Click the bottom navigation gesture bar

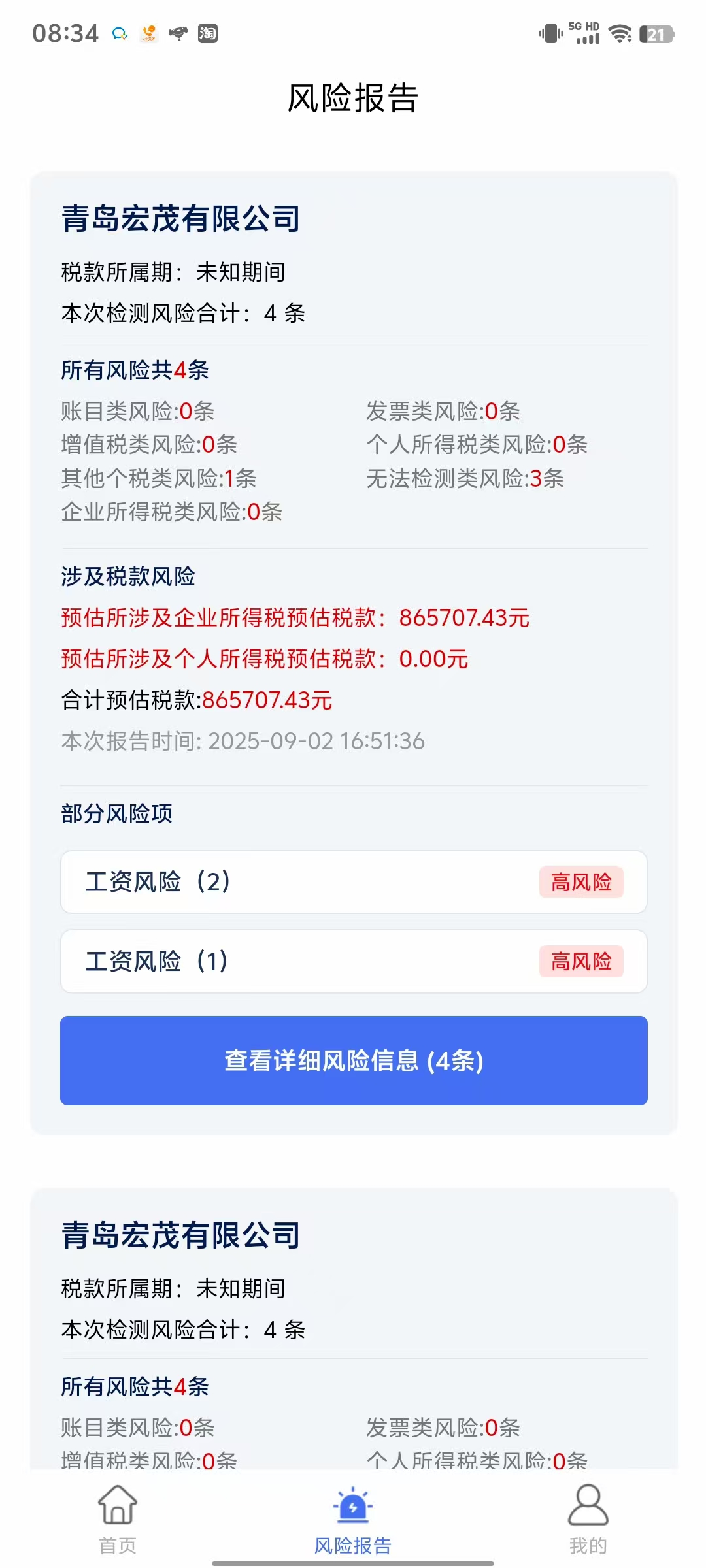[x=353, y=1561]
